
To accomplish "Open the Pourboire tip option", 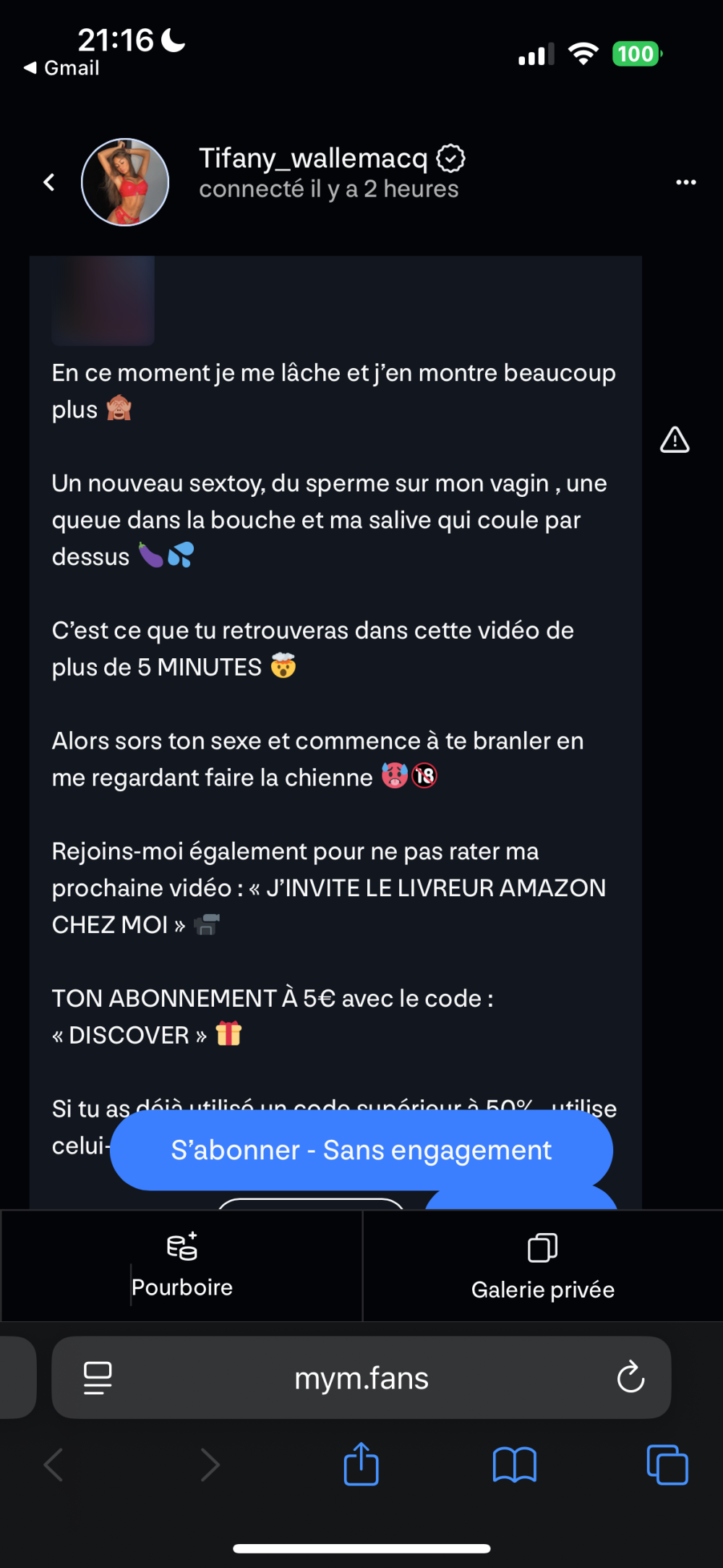I will (x=181, y=1266).
